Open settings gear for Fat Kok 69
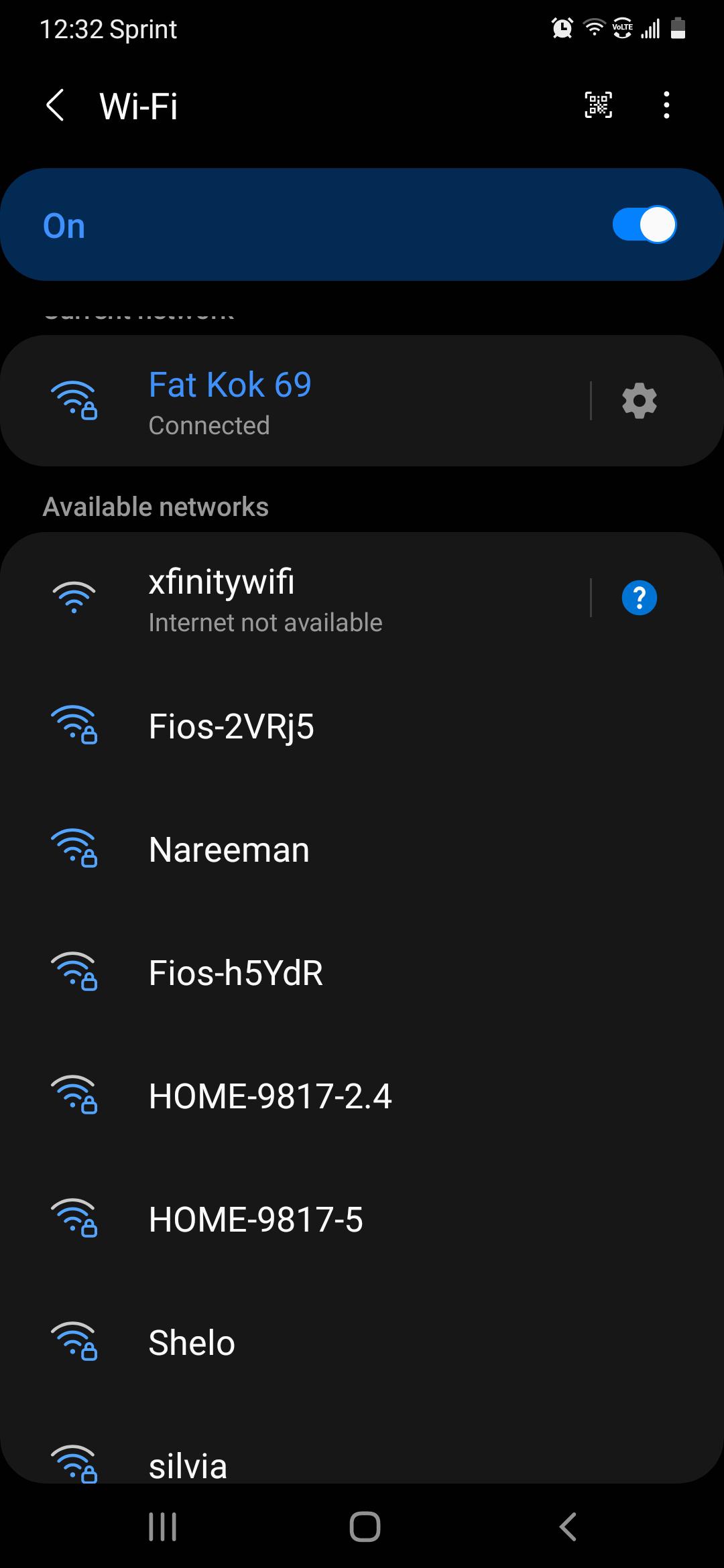This screenshot has height=1568, width=724. 638,401
